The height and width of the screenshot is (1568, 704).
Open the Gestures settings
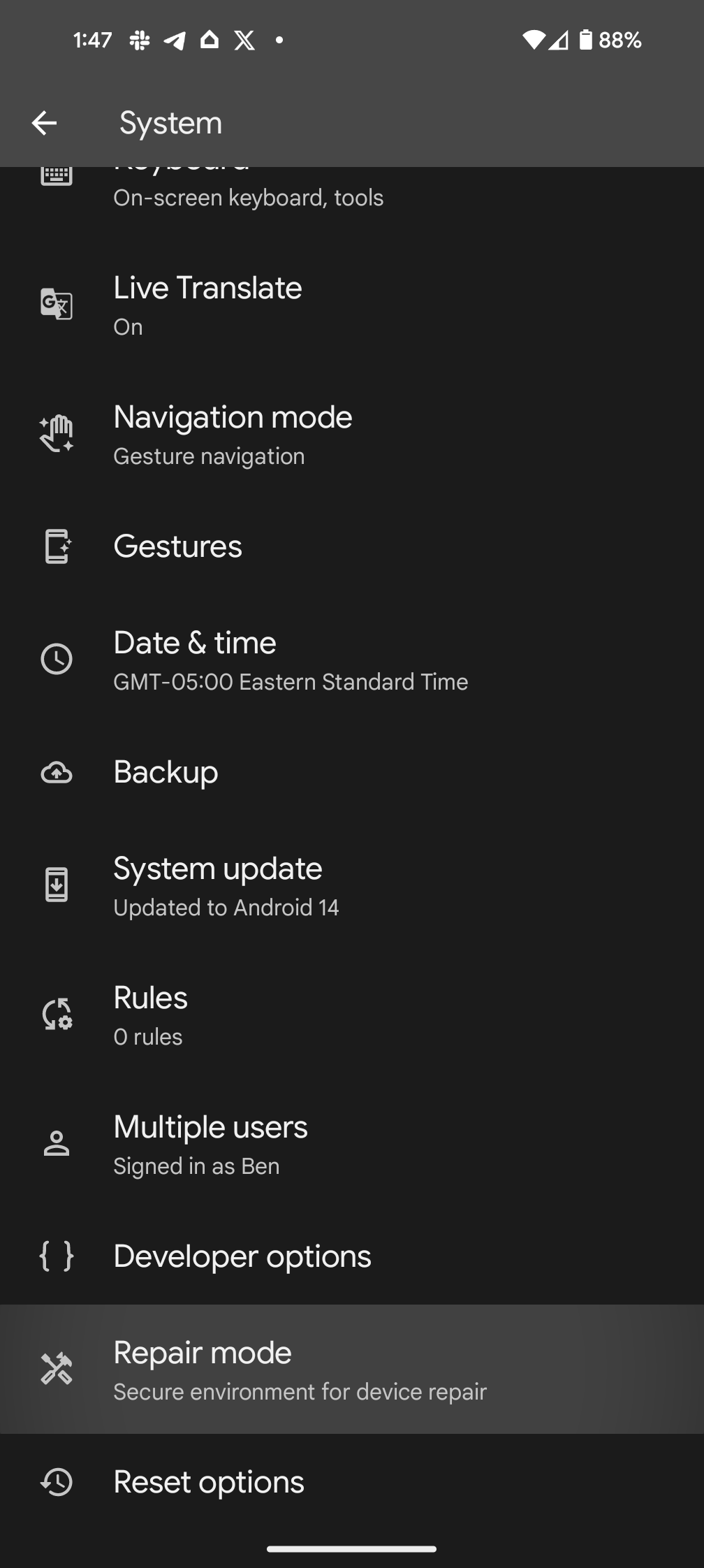coord(178,546)
